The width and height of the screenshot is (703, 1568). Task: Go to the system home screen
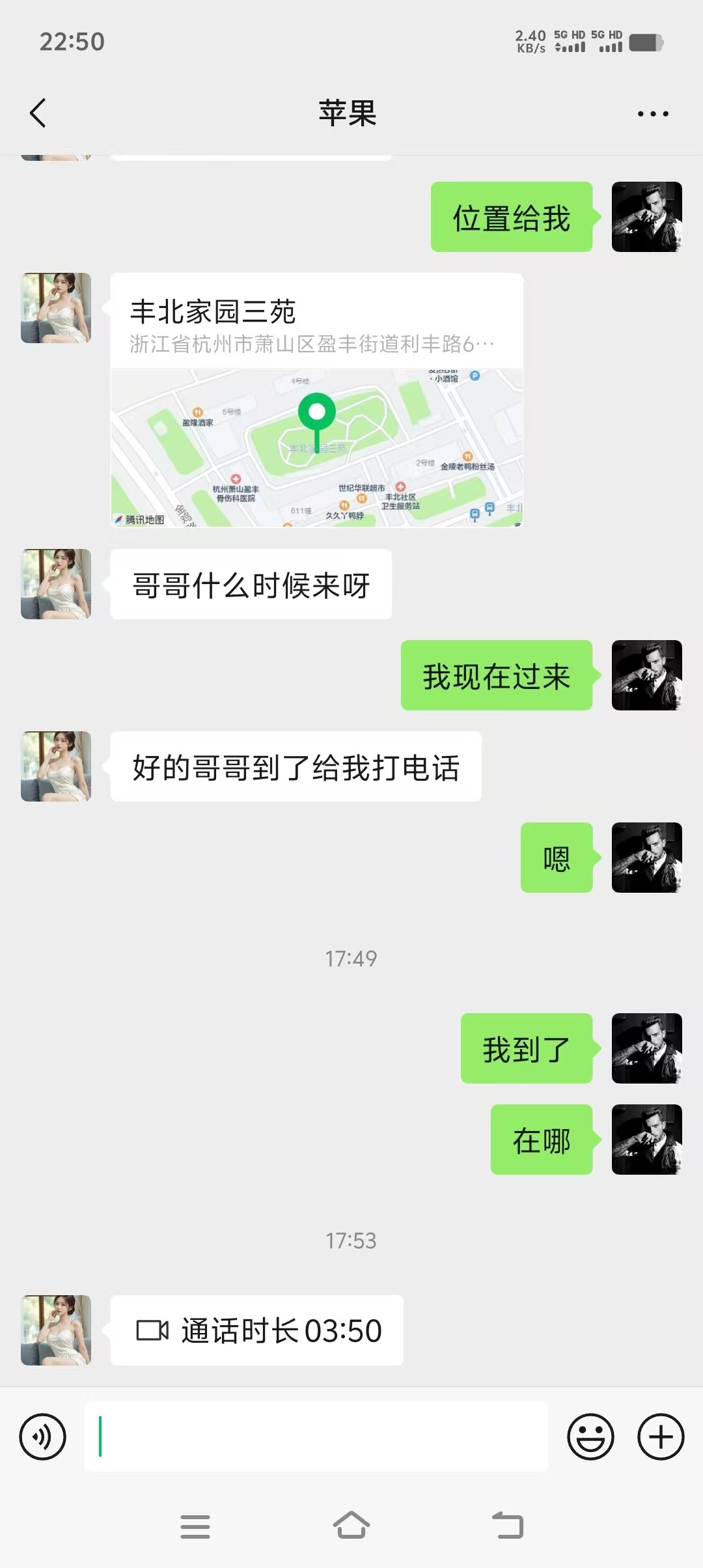pos(351,1525)
